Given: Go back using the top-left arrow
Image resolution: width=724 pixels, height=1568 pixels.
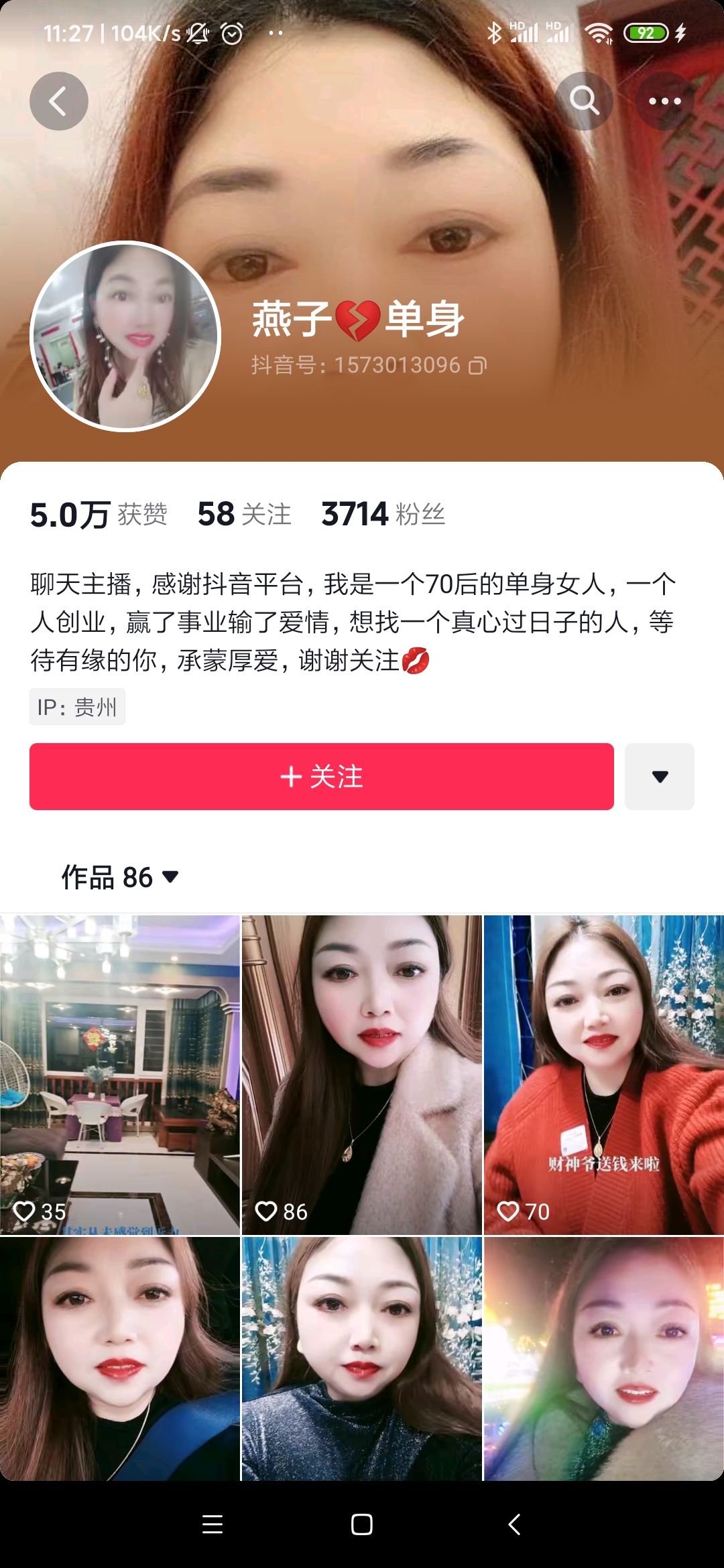Looking at the screenshot, I should (x=59, y=101).
